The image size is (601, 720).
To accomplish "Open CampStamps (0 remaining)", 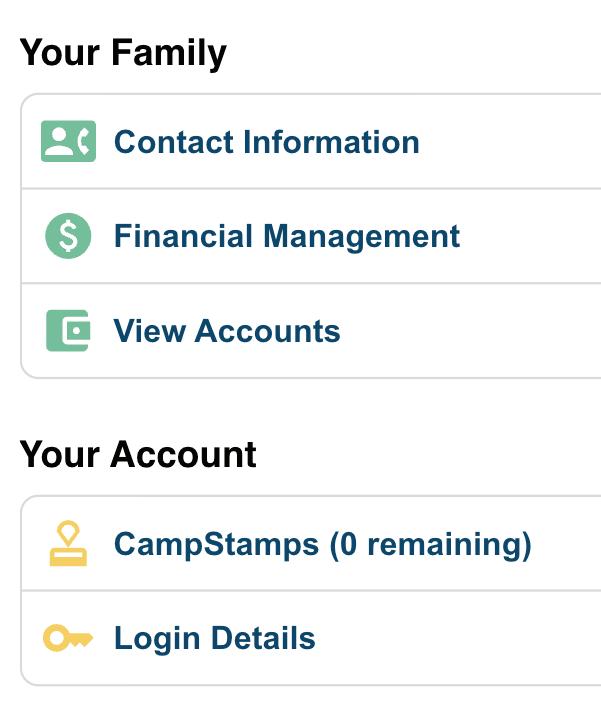I will tap(322, 545).
